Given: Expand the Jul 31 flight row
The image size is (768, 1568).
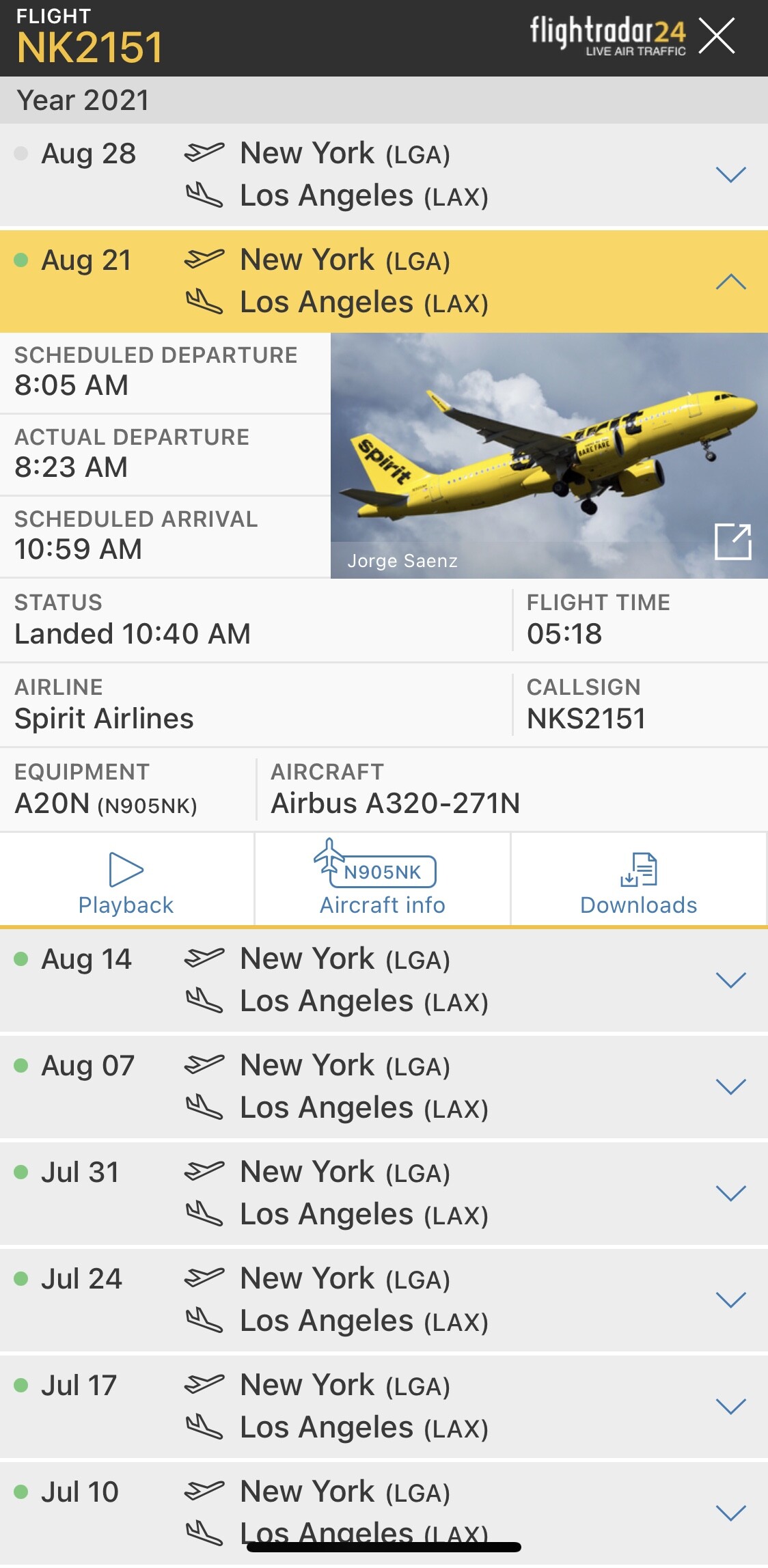Looking at the screenshot, I should tap(730, 1194).
